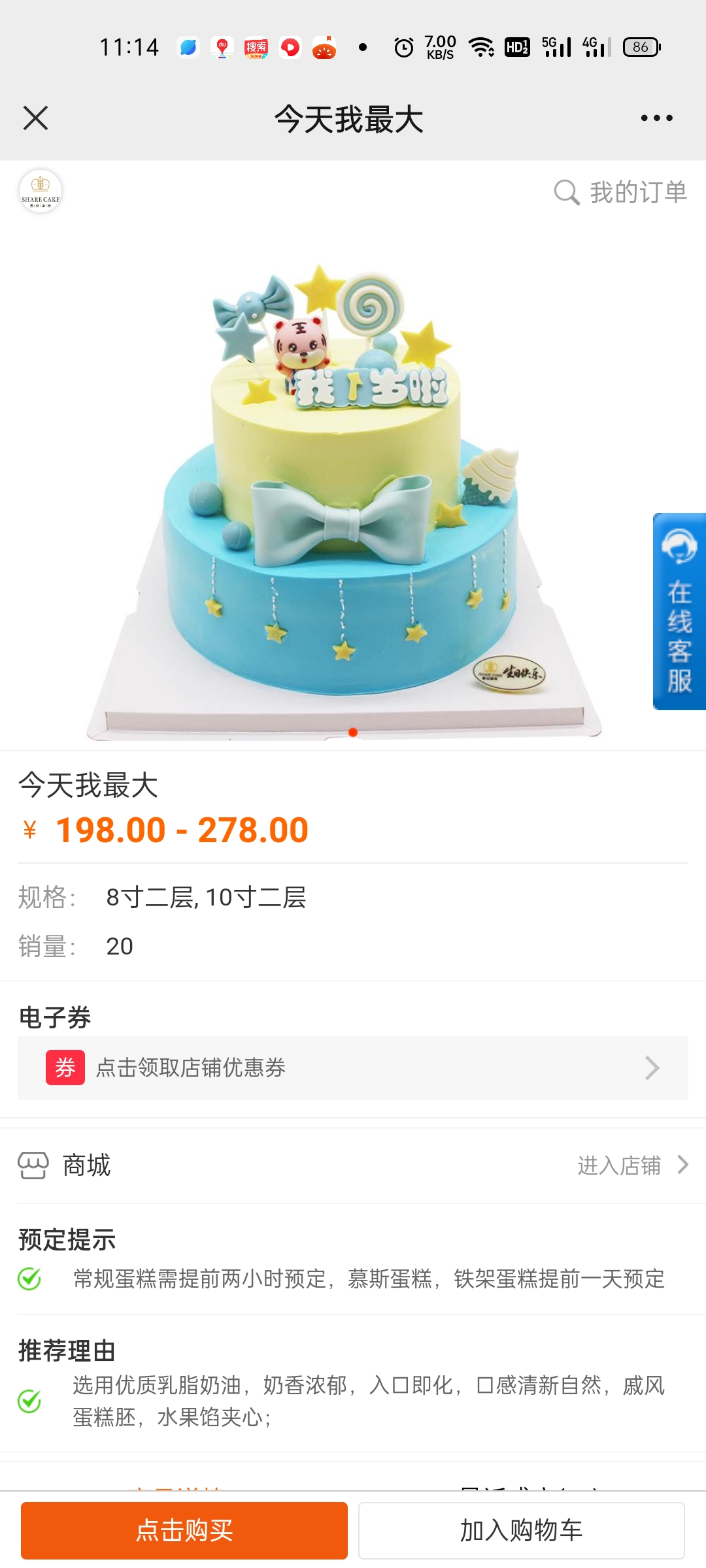Open 我的订单 order search
The width and height of the screenshot is (706, 1568).
pyautogui.click(x=620, y=192)
